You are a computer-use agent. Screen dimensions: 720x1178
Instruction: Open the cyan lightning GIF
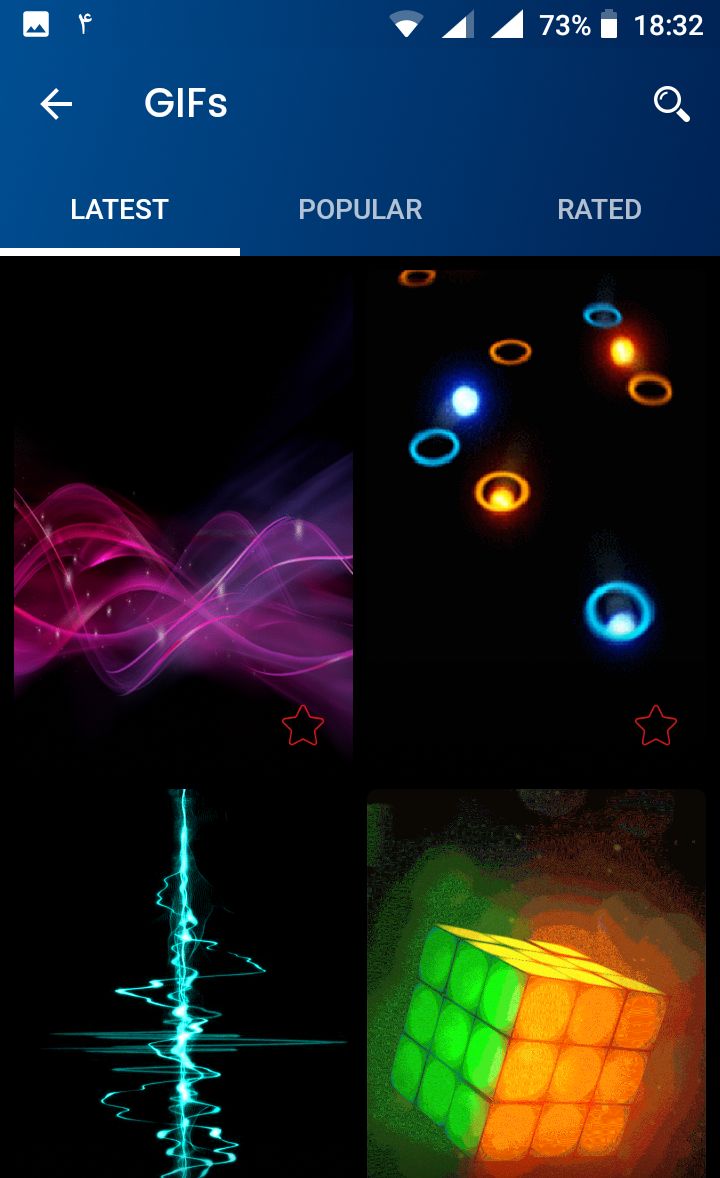pos(183,985)
